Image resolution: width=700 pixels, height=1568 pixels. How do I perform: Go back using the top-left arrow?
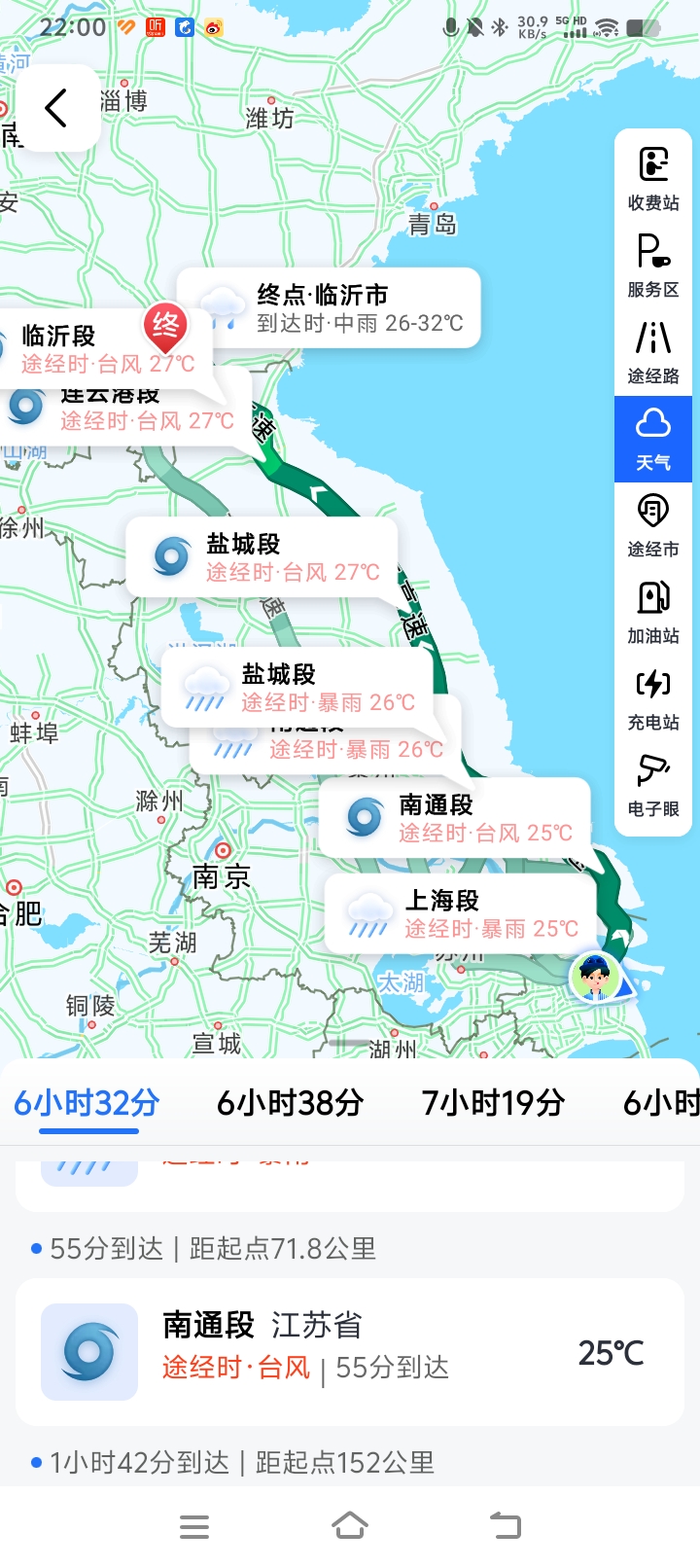pos(56,108)
